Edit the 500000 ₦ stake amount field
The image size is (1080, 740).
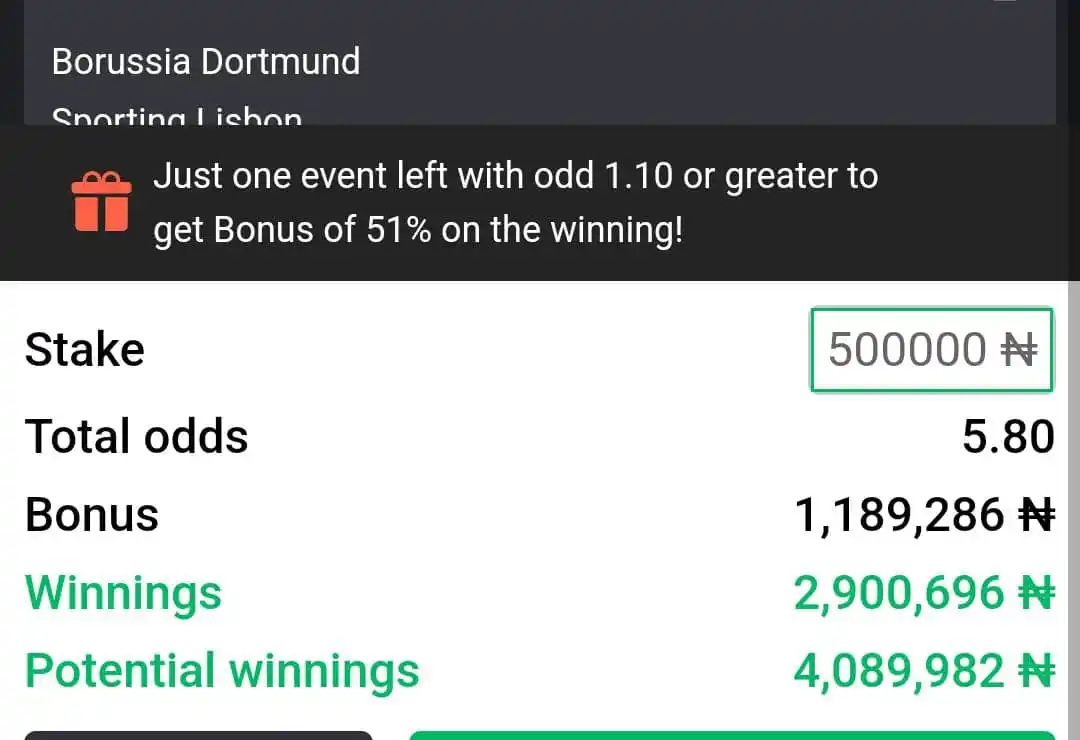931,350
